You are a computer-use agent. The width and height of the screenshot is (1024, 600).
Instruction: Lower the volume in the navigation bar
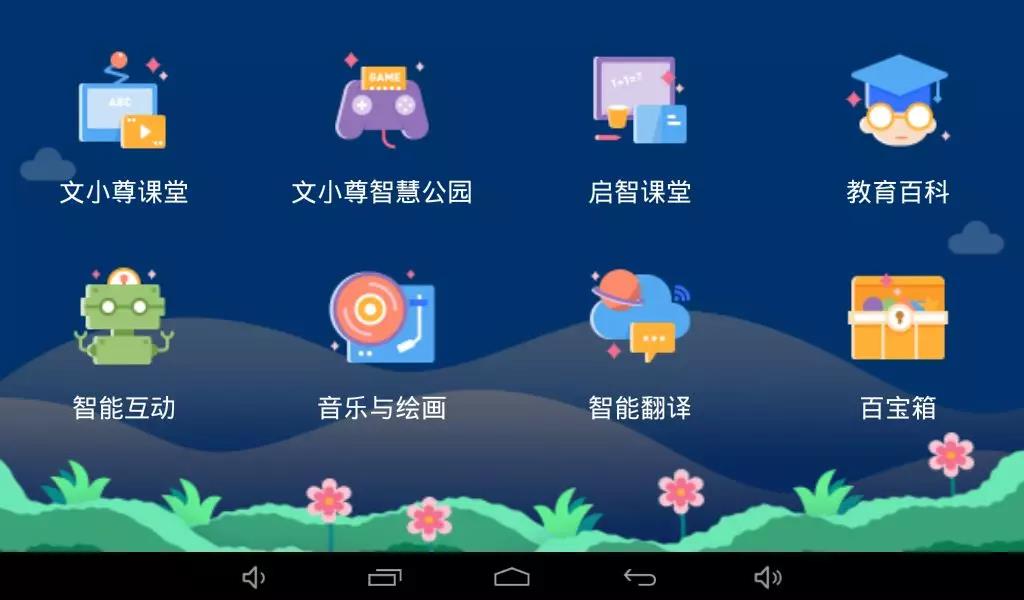tap(254, 577)
